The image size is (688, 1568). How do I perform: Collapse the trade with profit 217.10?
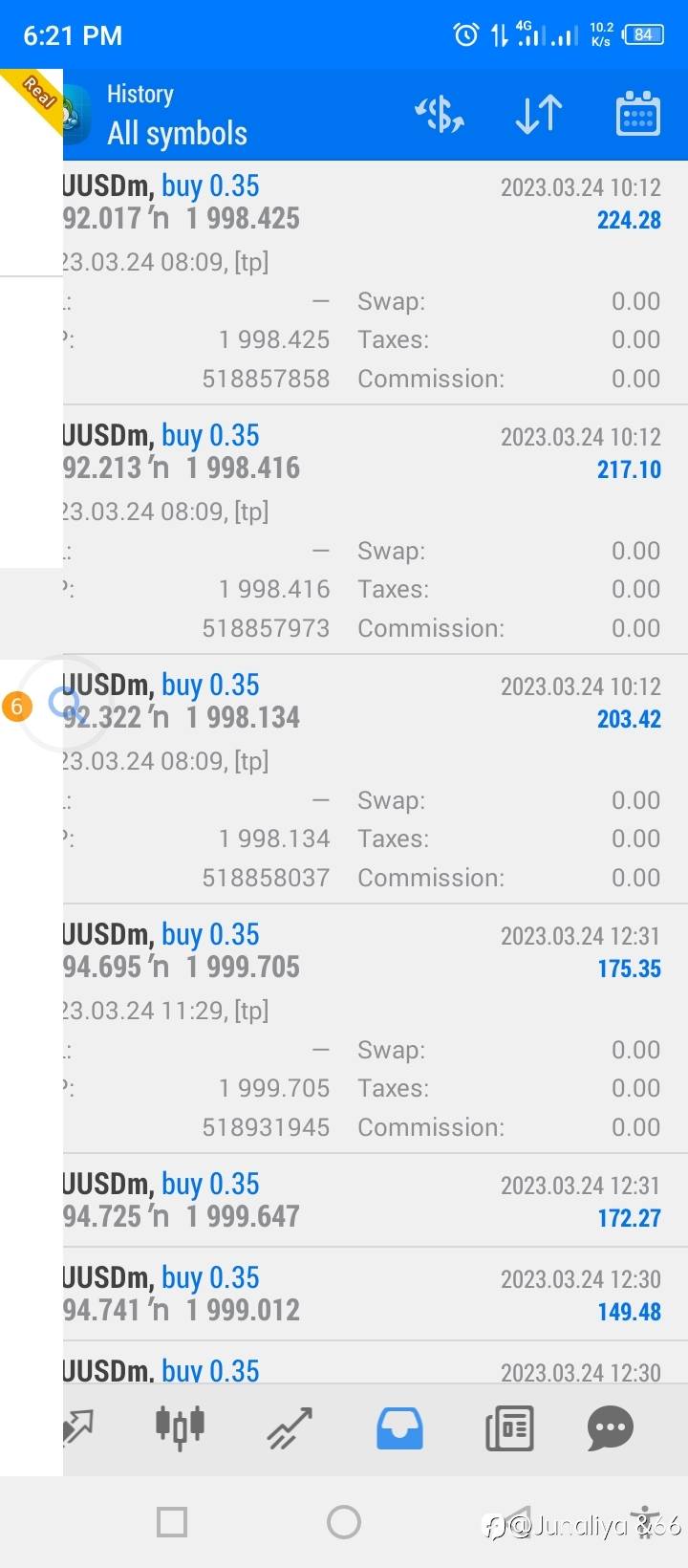(x=376, y=531)
